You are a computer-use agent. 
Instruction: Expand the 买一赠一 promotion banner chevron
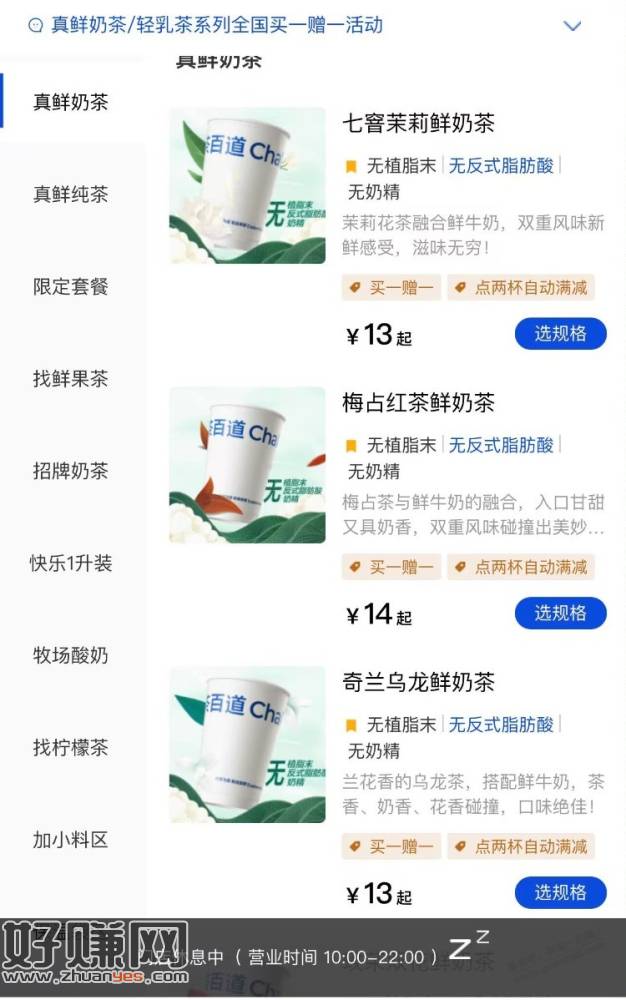point(572,26)
